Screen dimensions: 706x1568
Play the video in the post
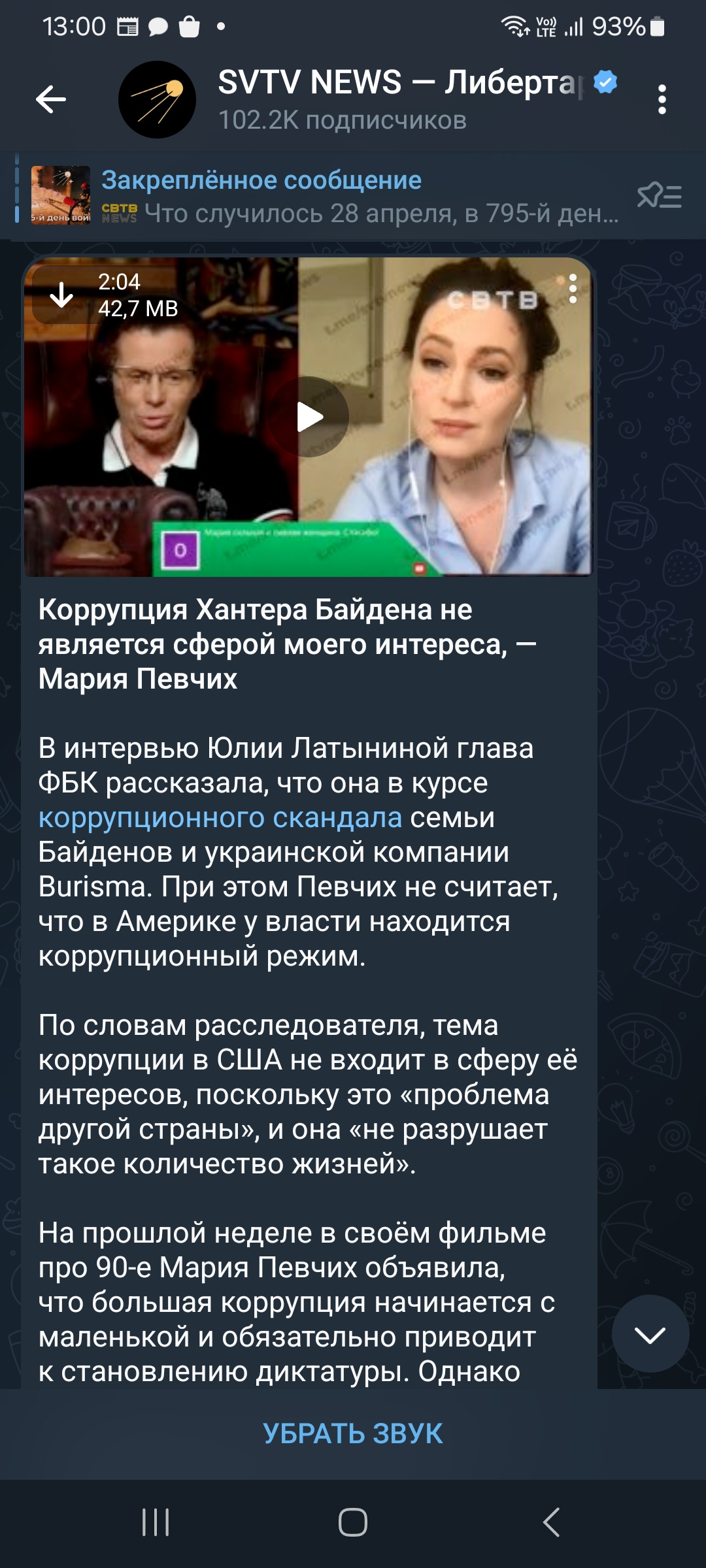309,417
